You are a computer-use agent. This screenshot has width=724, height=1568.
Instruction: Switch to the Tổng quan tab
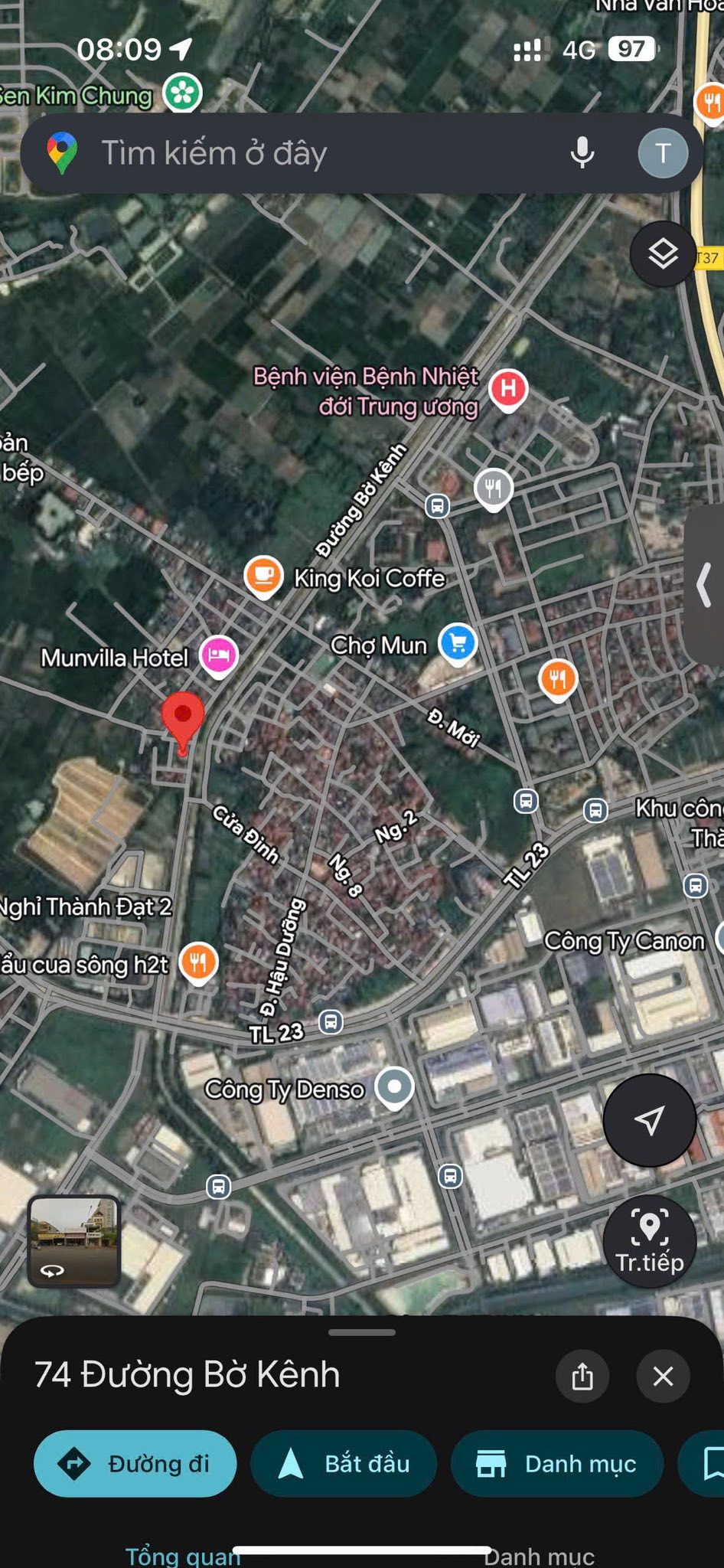pyautogui.click(x=182, y=1556)
